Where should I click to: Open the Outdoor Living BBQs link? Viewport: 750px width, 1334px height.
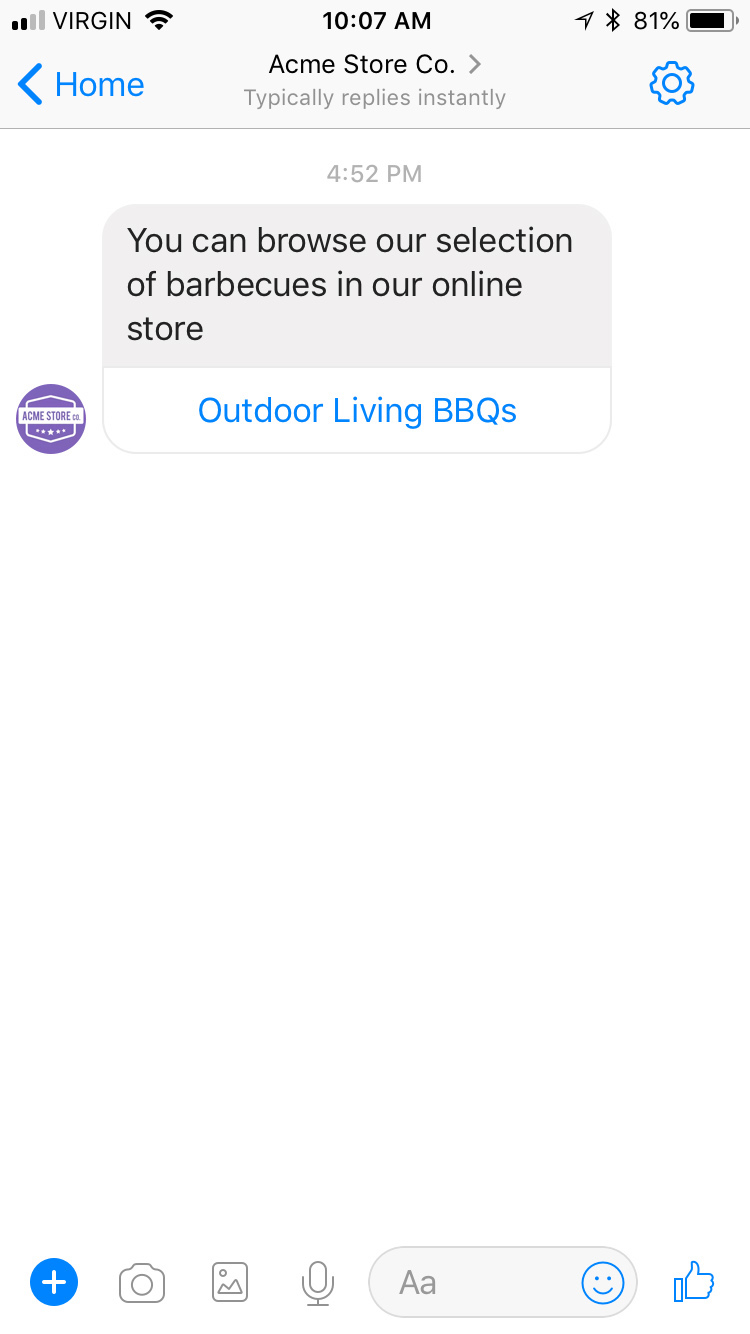[x=357, y=411]
